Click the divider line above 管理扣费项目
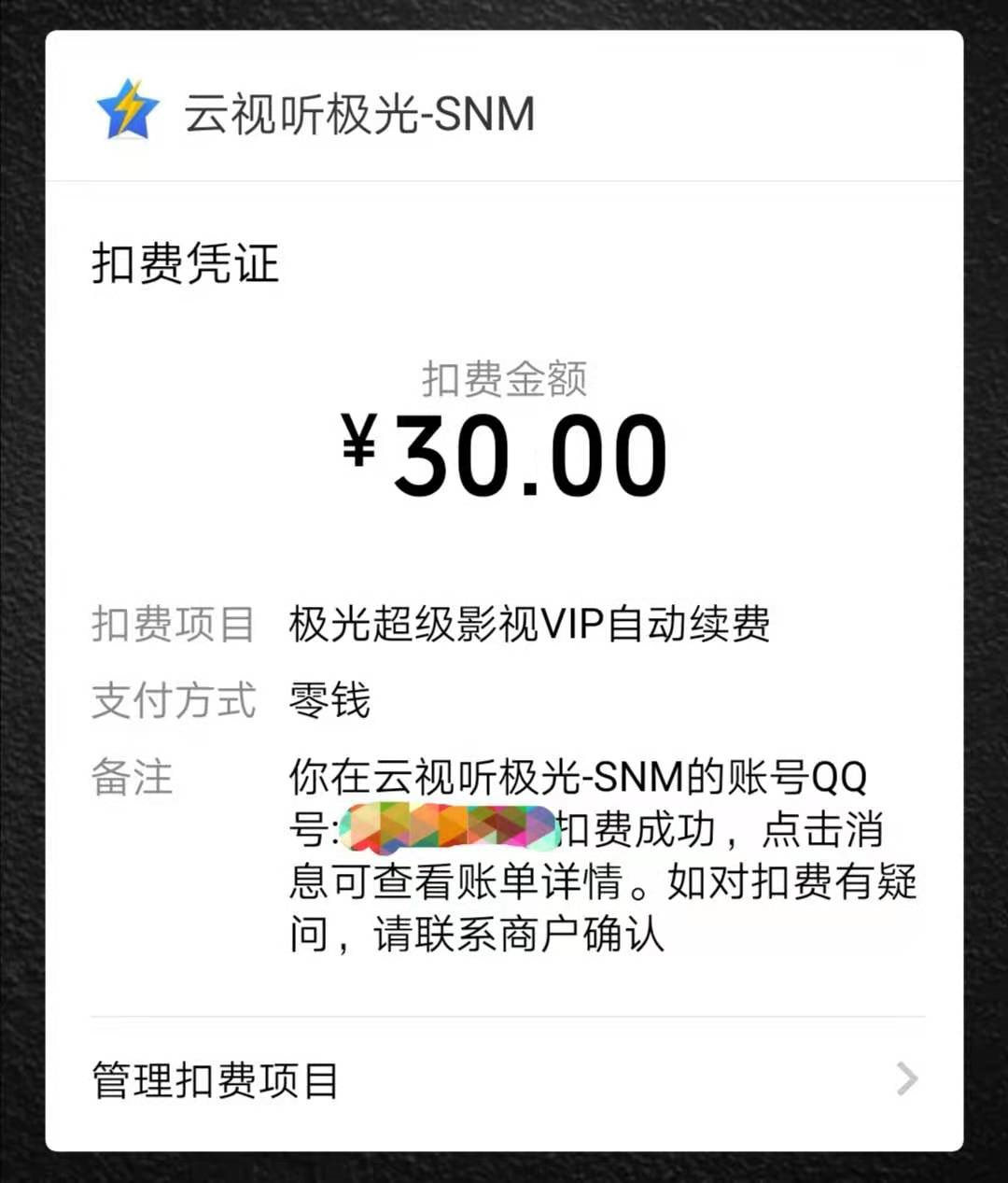Viewport: 1008px width, 1183px height. point(504,1017)
